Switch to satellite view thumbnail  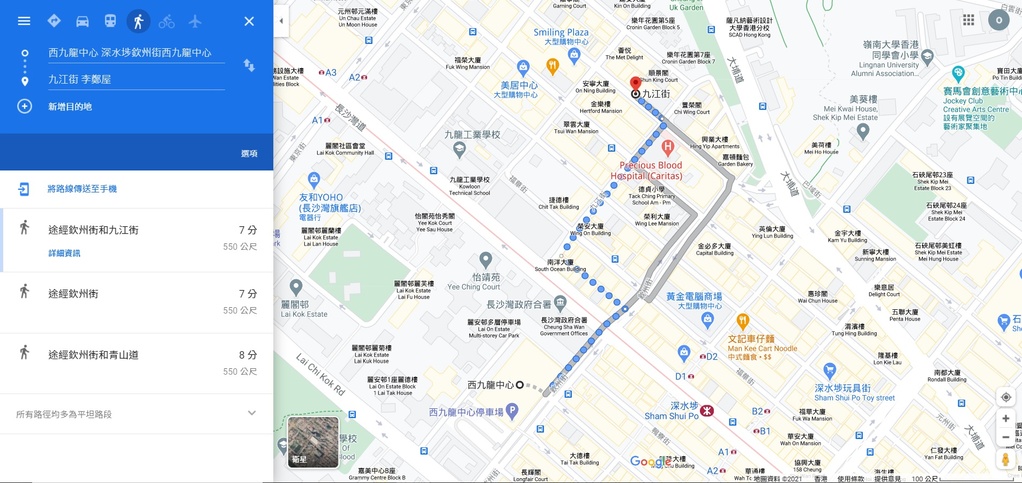(312, 441)
